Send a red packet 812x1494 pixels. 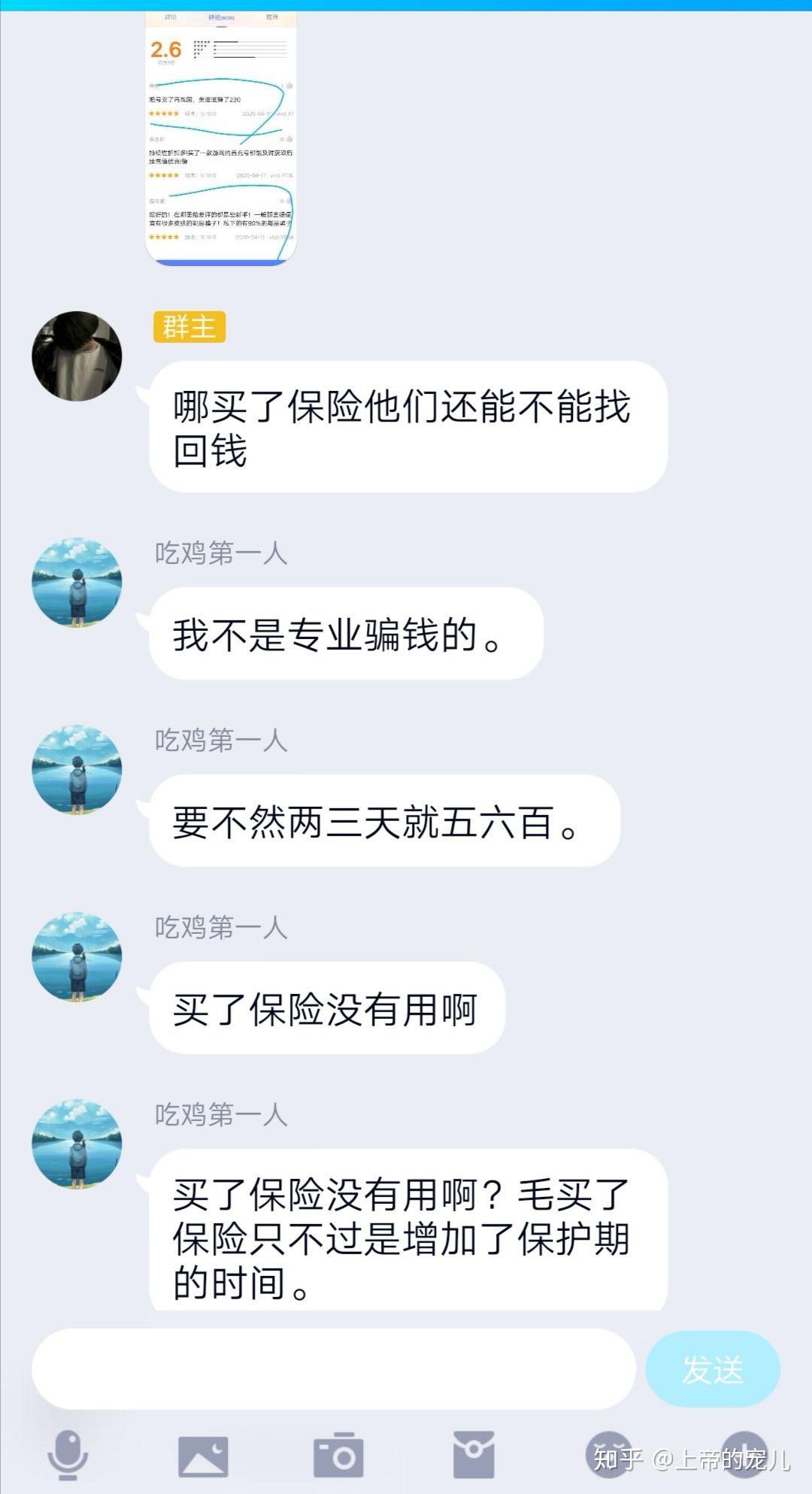coord(474,1456)
